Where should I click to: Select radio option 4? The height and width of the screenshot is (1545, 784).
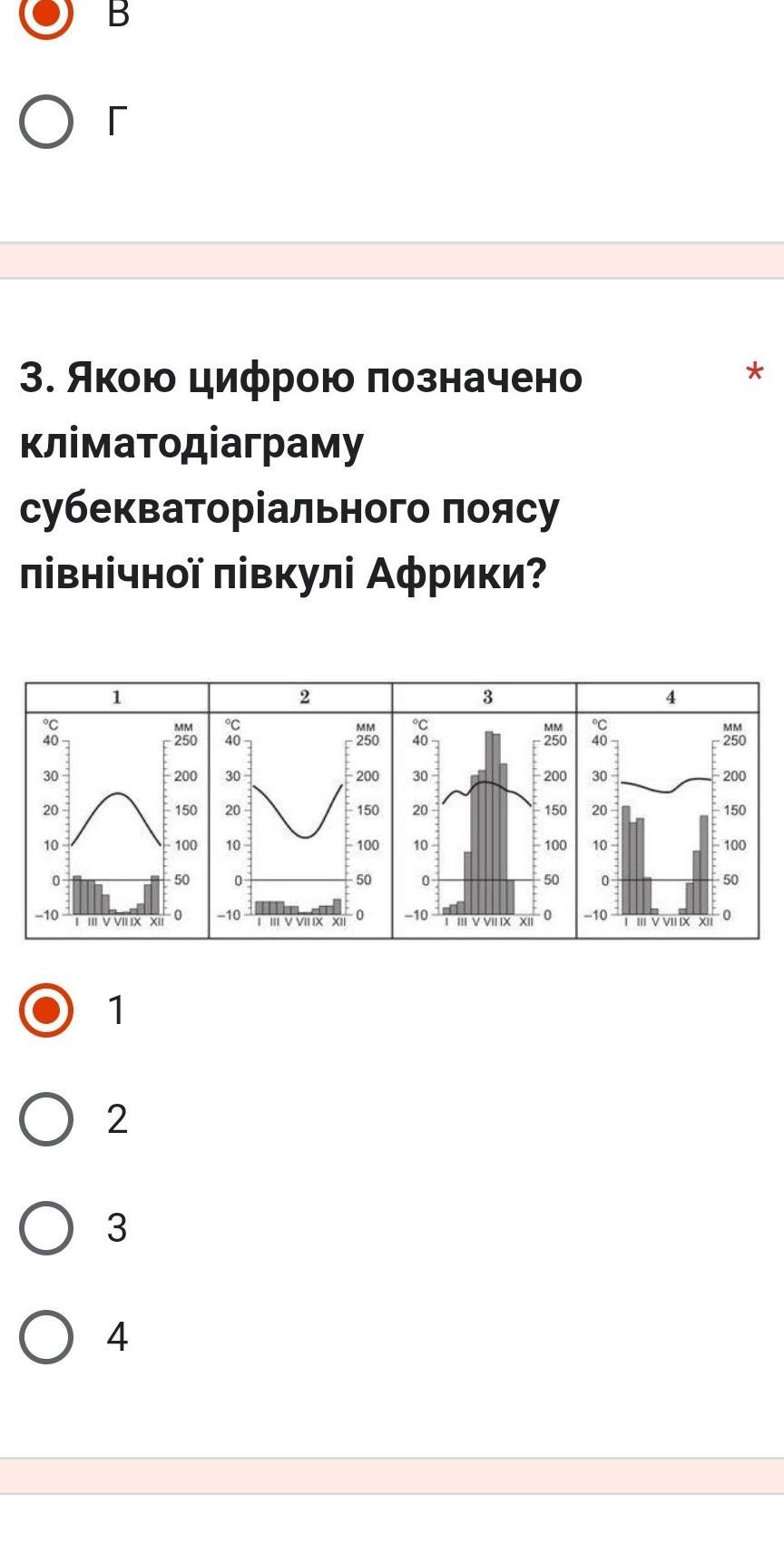[x=46, y=1337]
